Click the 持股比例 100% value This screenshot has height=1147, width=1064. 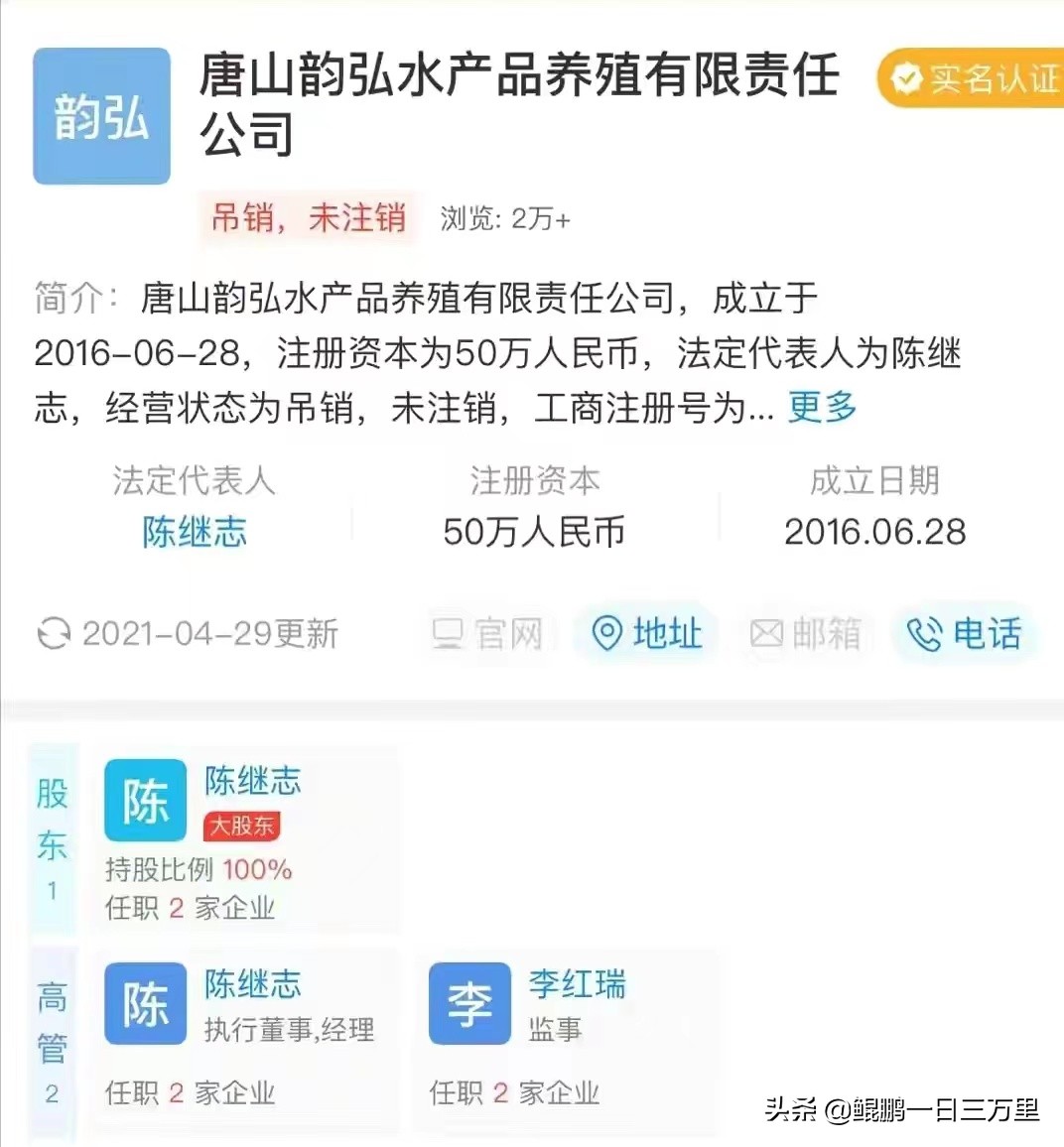199,869
